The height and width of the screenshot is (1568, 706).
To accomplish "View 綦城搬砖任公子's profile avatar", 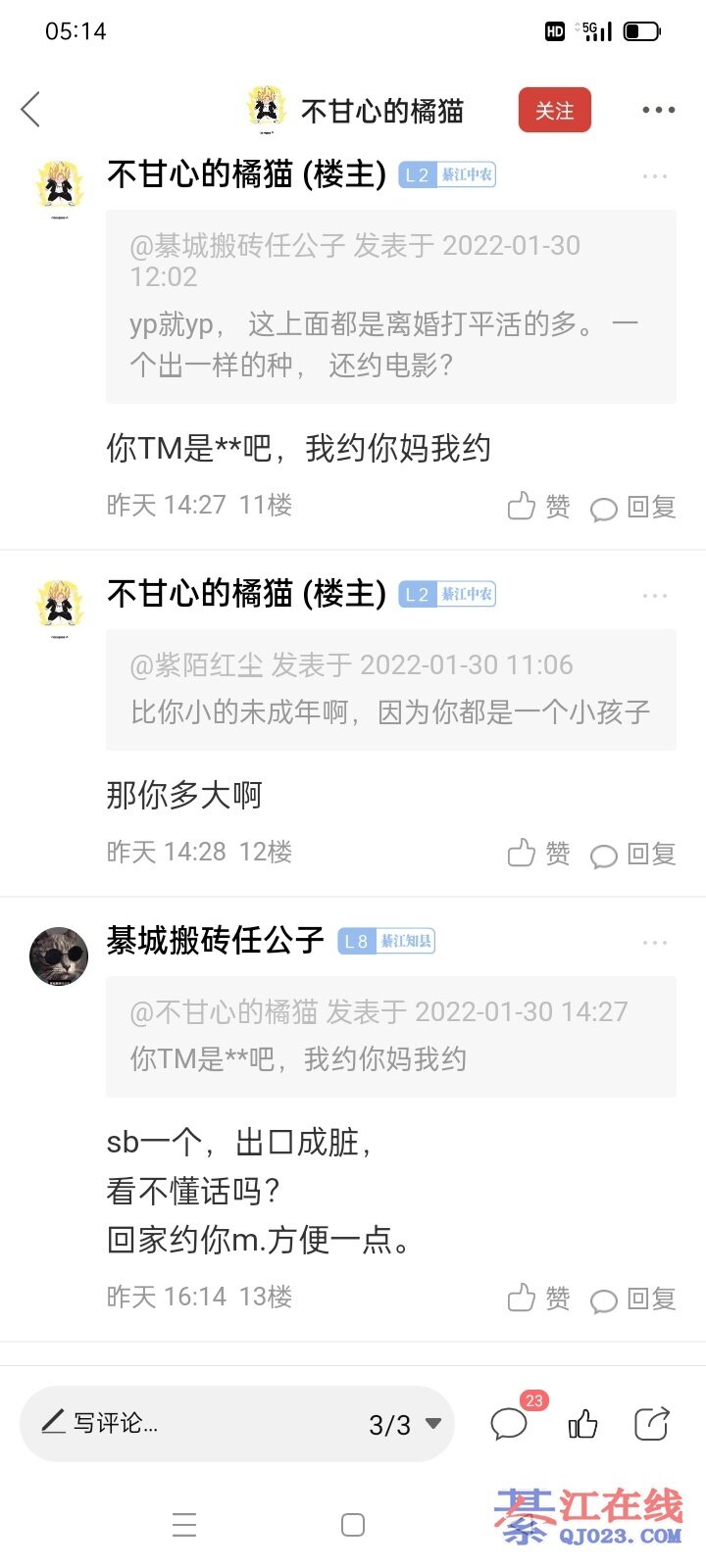I will 59,955.
